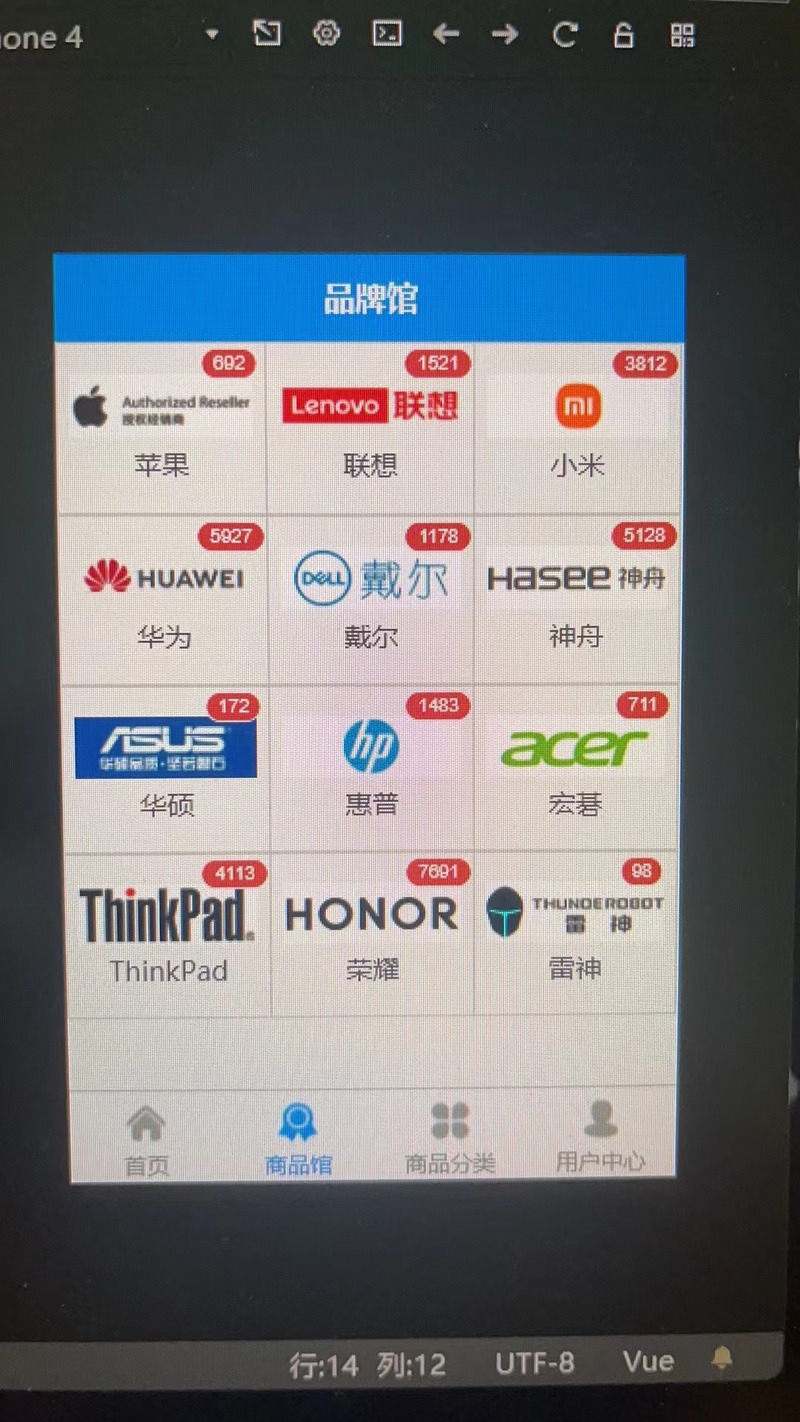Tap the 宏碁 Acer brand tile
This screenshot has height=1422, width=800.
tap(575, 769)
